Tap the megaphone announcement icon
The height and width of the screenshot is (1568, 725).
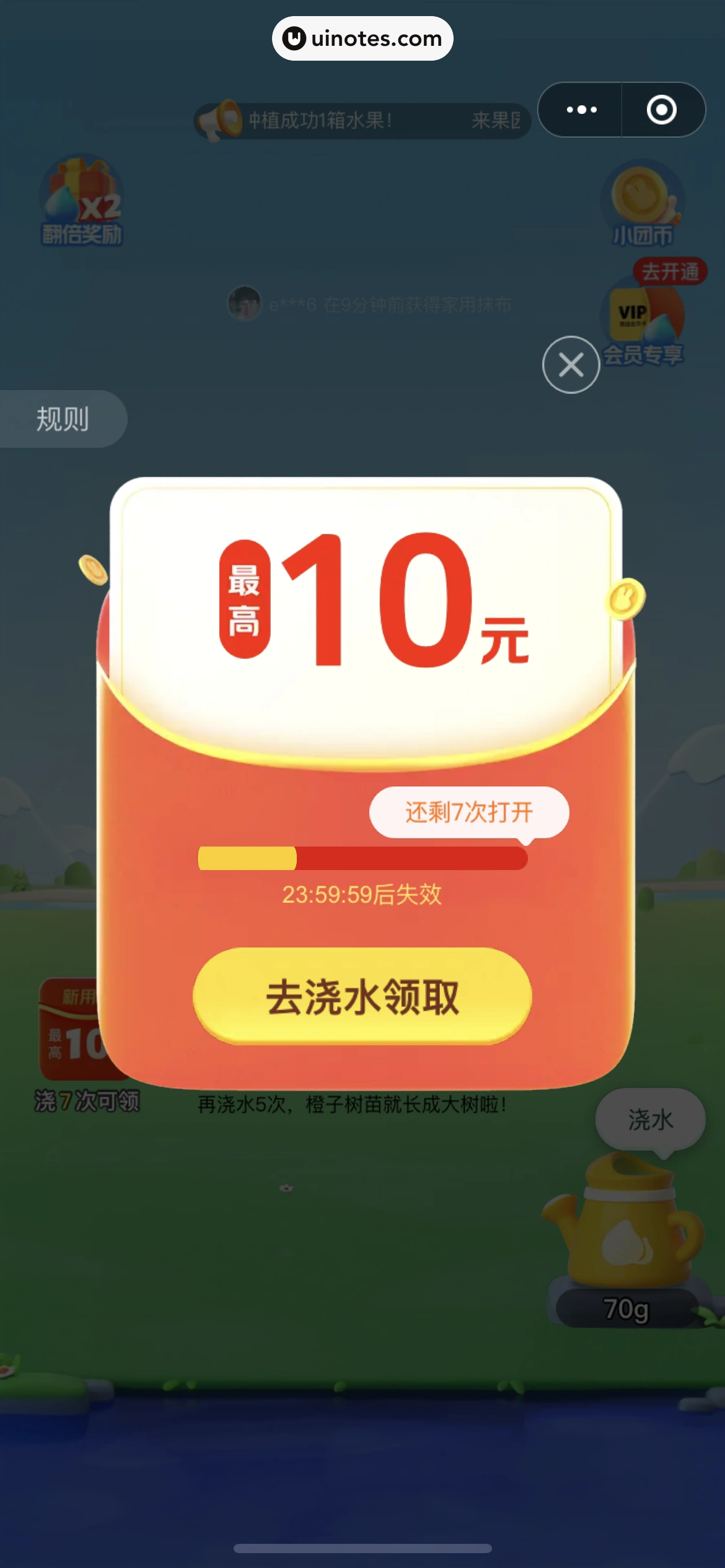217,116
